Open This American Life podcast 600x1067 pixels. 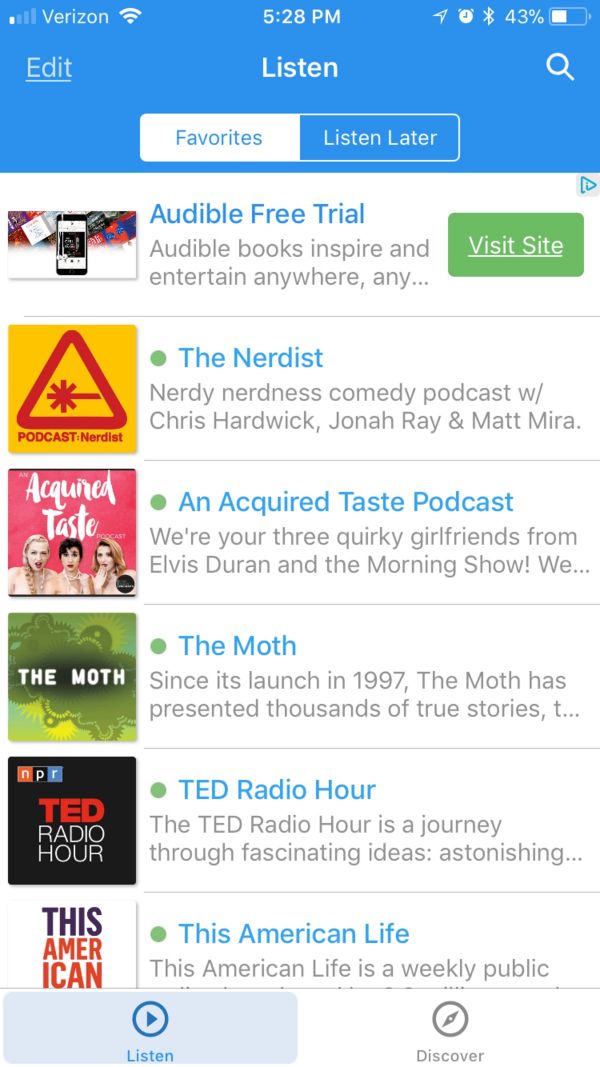(x=294, y=934)
